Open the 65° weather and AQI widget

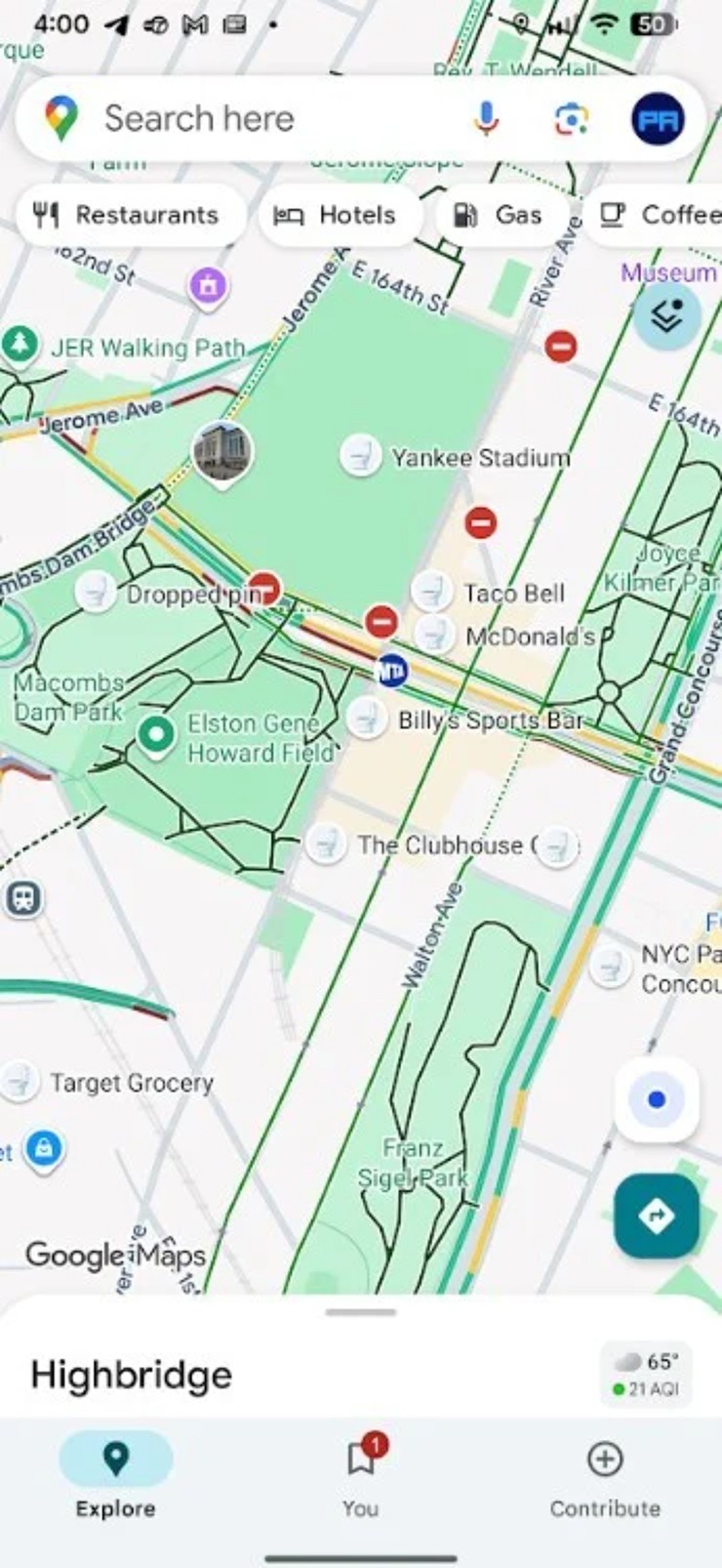pyautogui.click(x=647, y=1374)
